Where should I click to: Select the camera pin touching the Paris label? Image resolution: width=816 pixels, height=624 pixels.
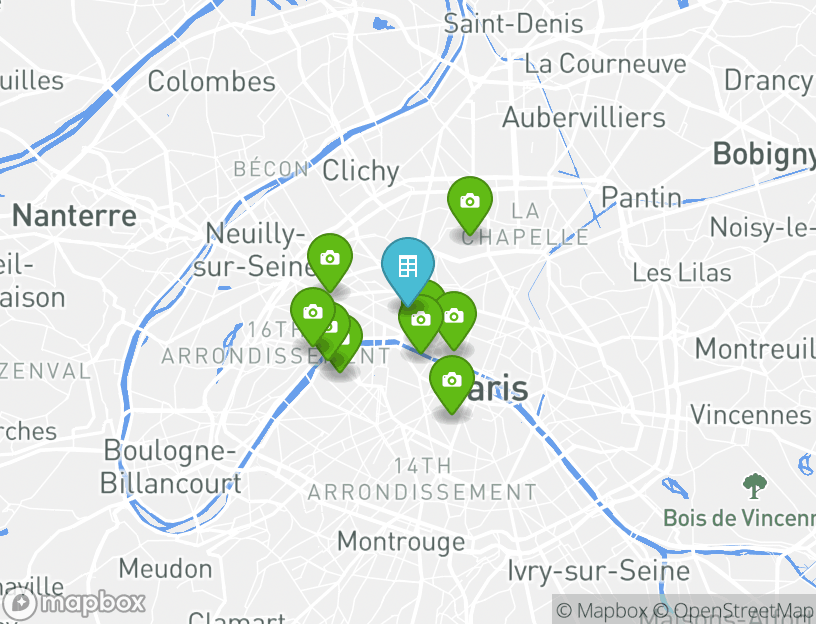(x=452, y=381)
